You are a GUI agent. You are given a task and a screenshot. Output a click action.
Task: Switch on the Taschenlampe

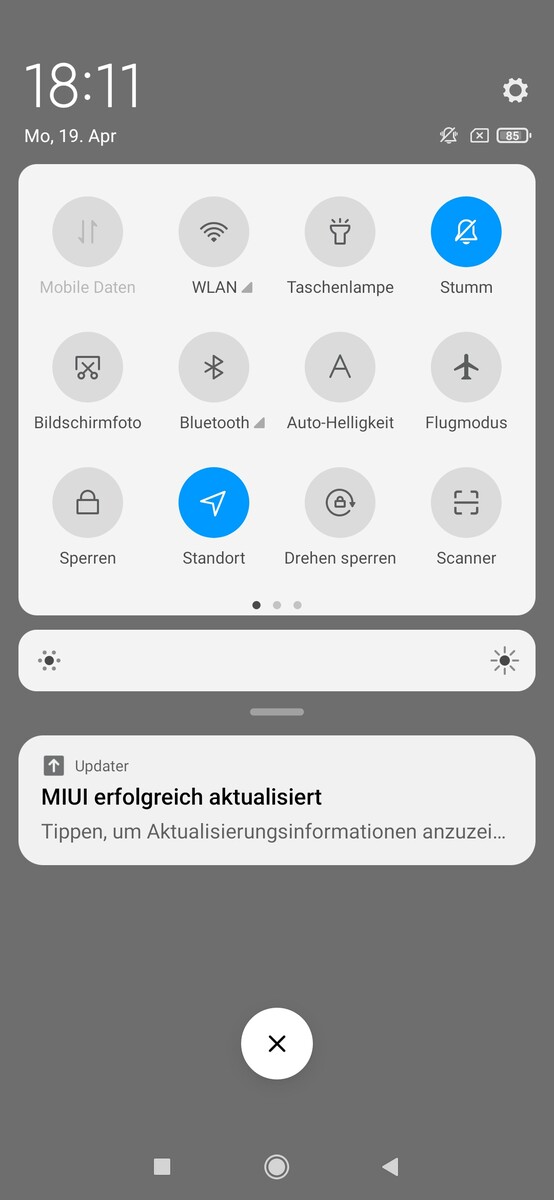[x=340, y=232]
